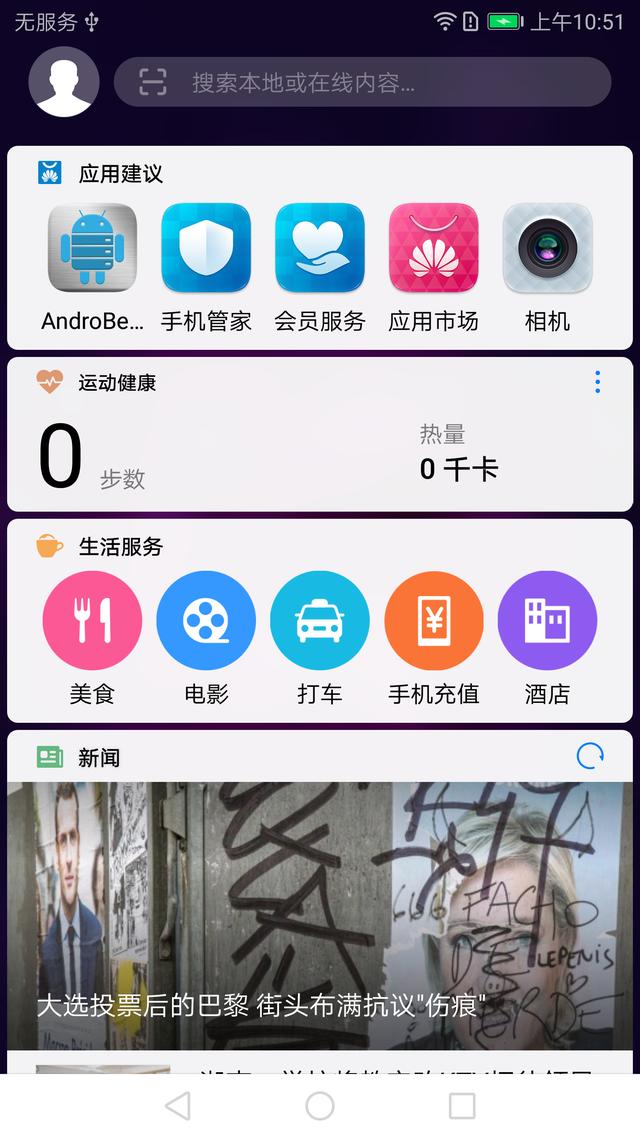Open the profile avatar

coord(64,82)
